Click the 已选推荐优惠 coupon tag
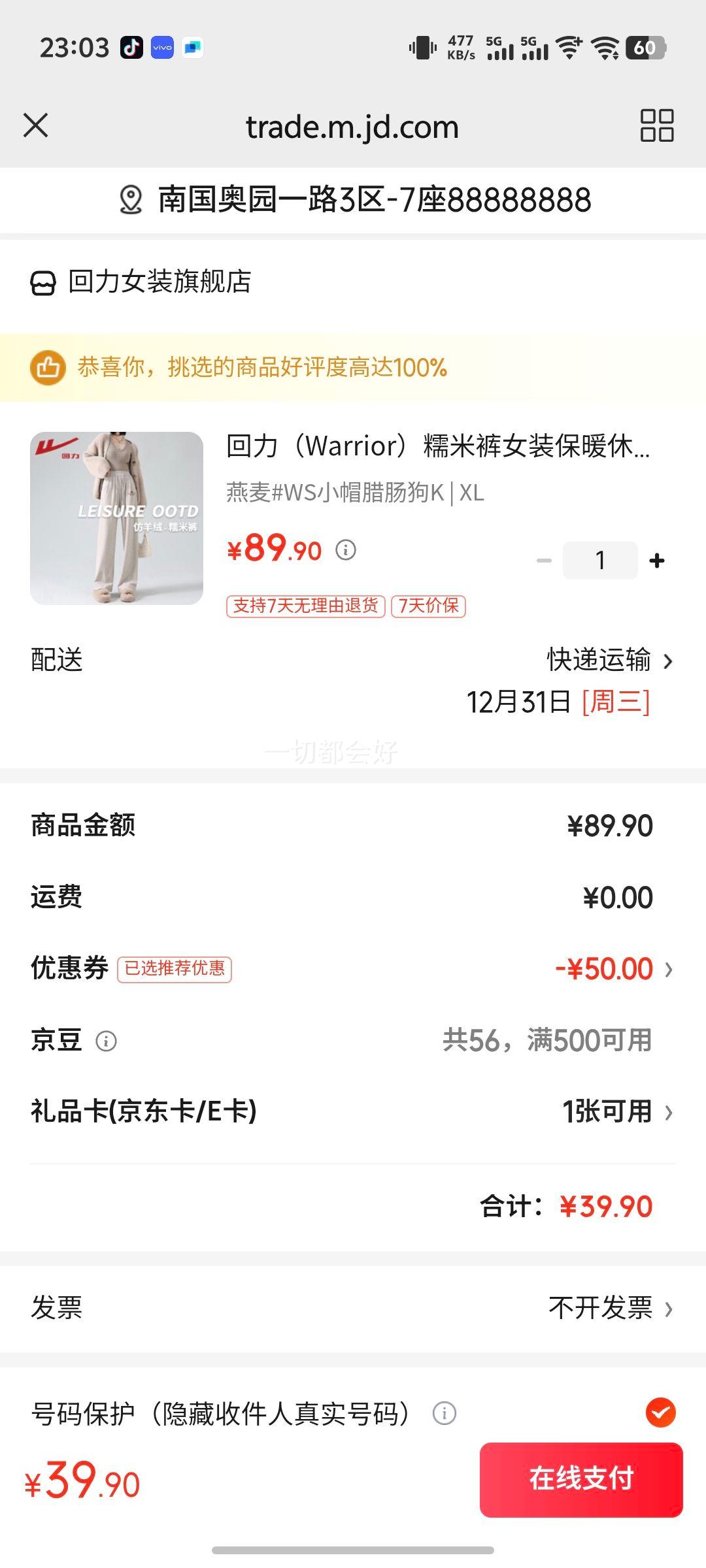This screenshot has height=1568, width=706. tap(174, 971)
